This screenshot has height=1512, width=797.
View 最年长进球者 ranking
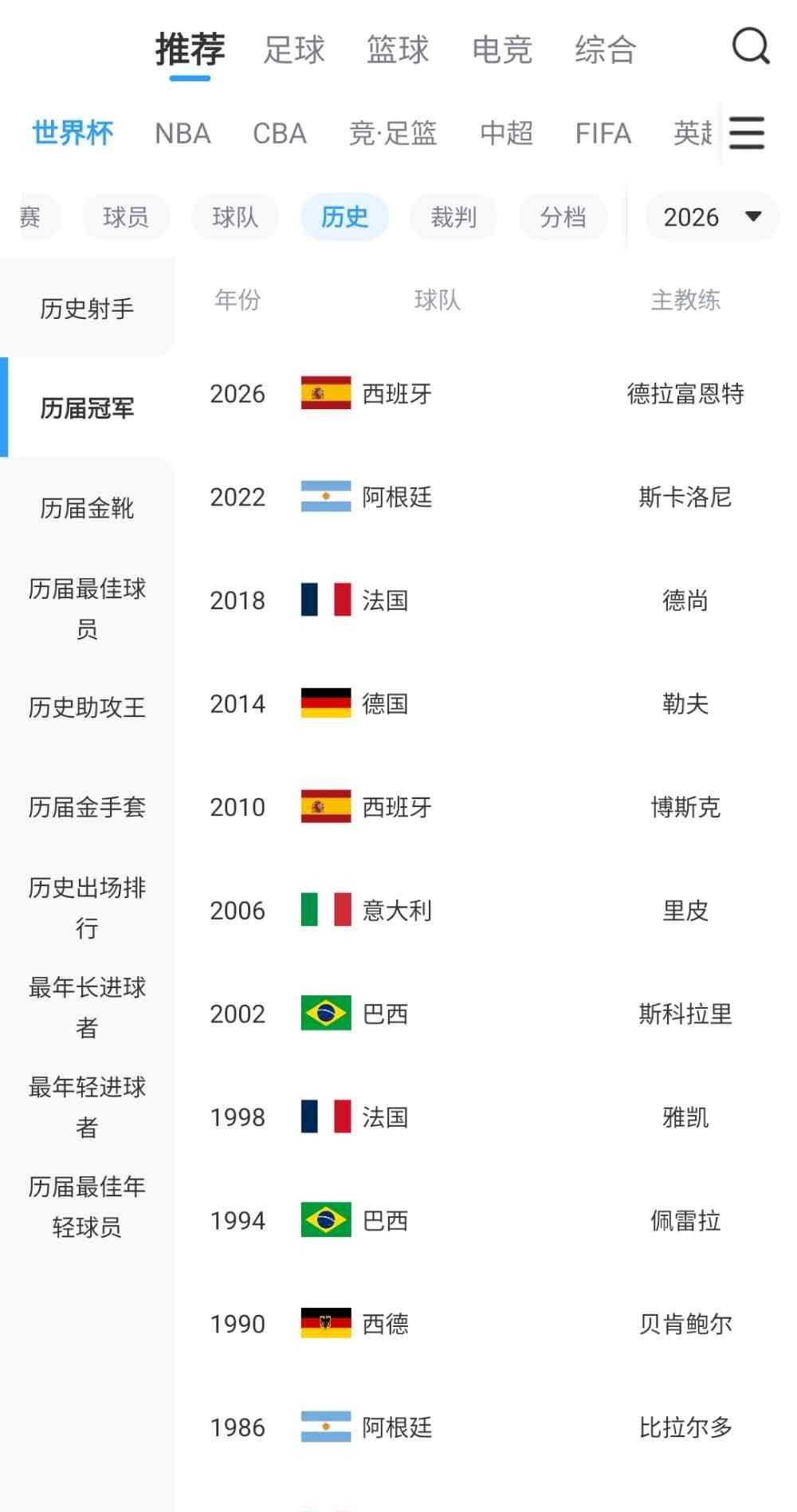(x=87, y=1007)
